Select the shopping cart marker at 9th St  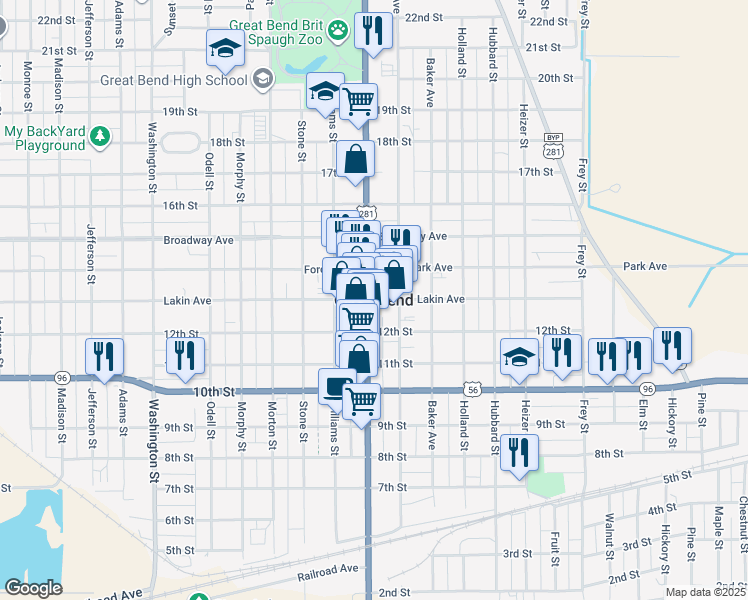(361, 402)
